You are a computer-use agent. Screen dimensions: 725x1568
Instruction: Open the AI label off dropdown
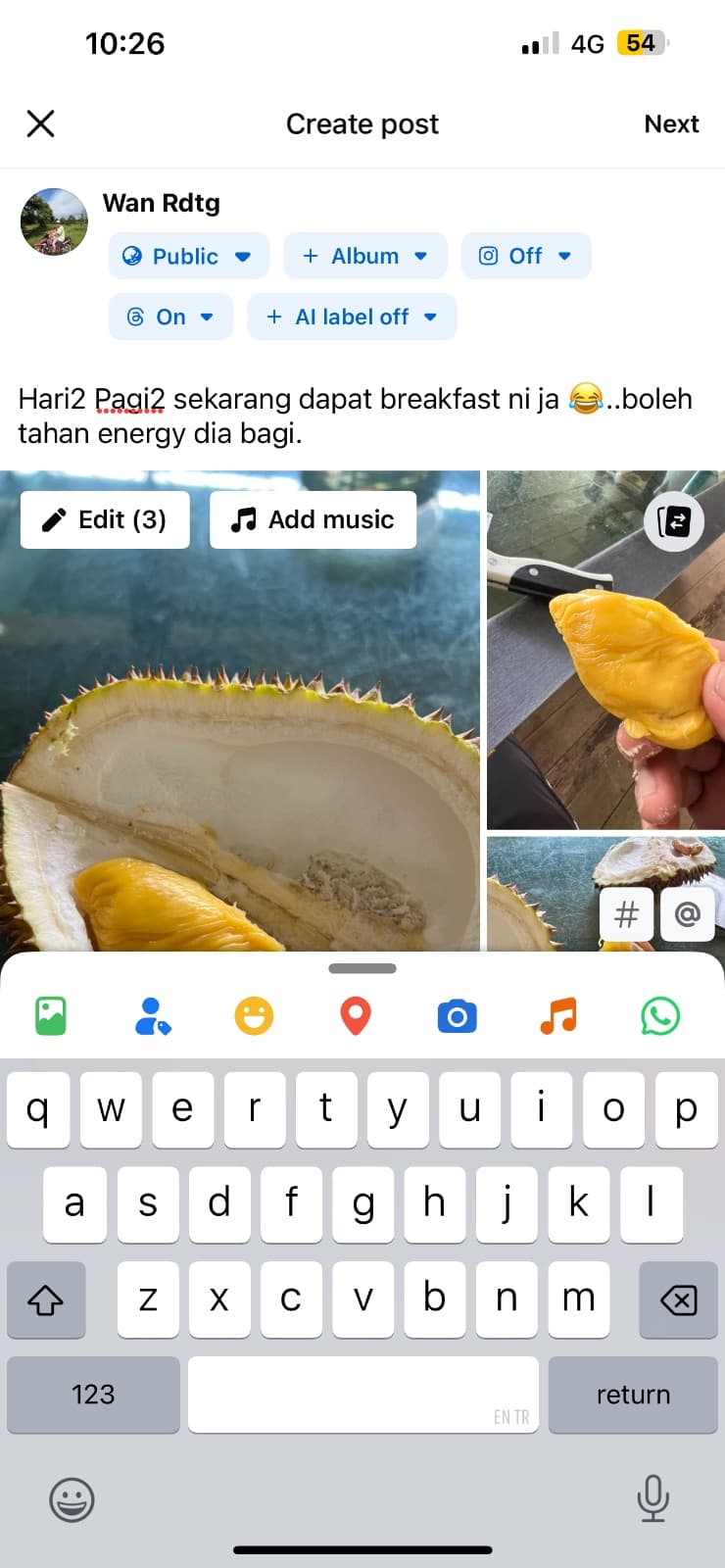352,317
